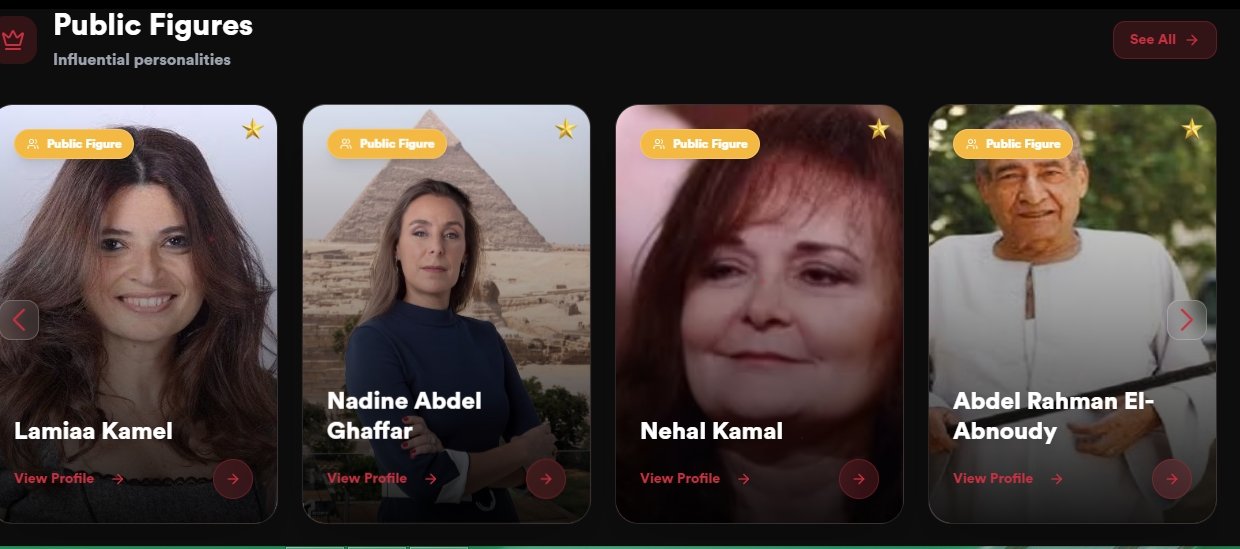The image size is (1240, 549).
Task: View Profile of Nadine Abdel Ghaffar
Action: coord(381,479)
